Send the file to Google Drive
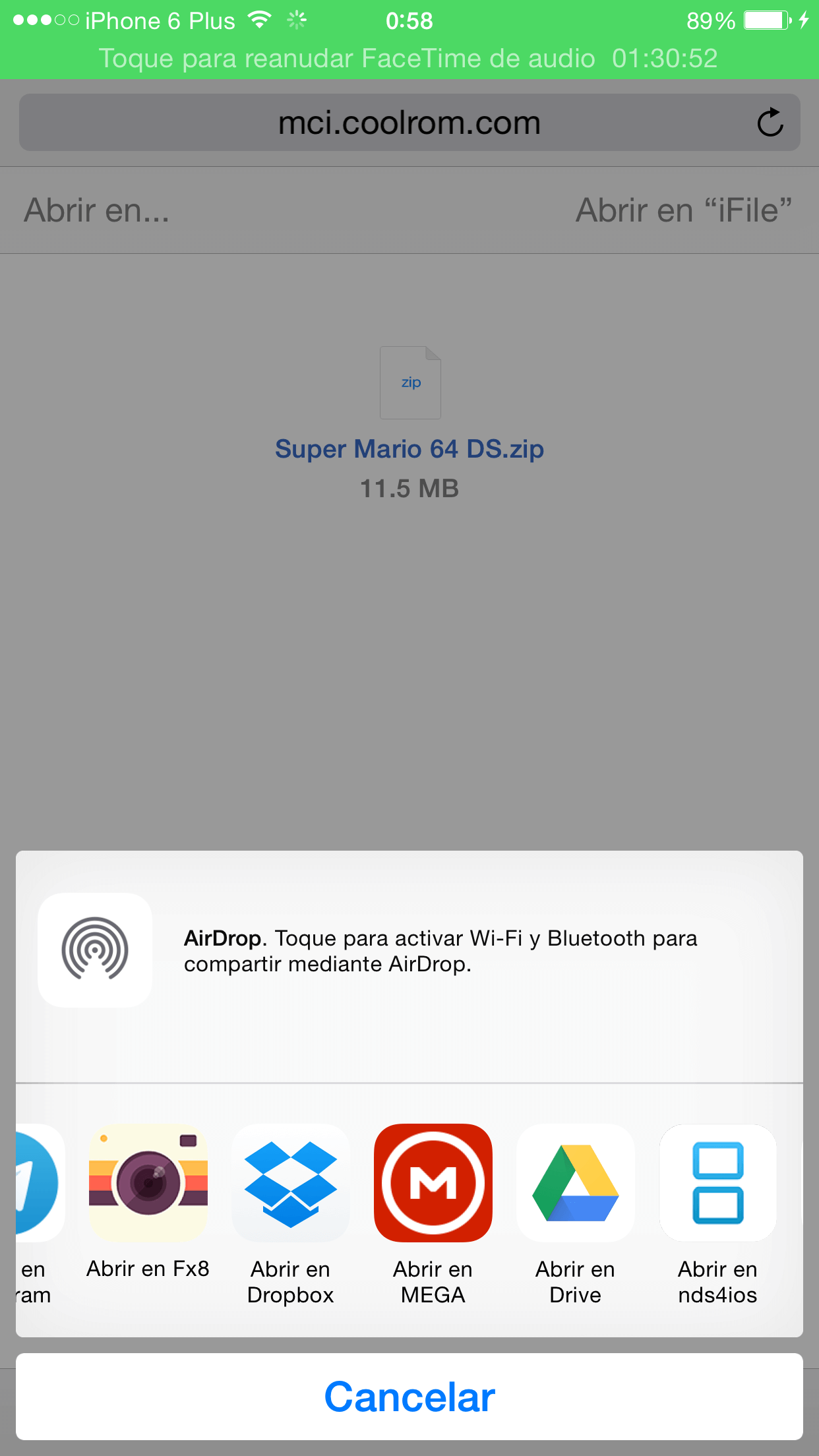The image size is (819, 1456). tap(576, 1183)
